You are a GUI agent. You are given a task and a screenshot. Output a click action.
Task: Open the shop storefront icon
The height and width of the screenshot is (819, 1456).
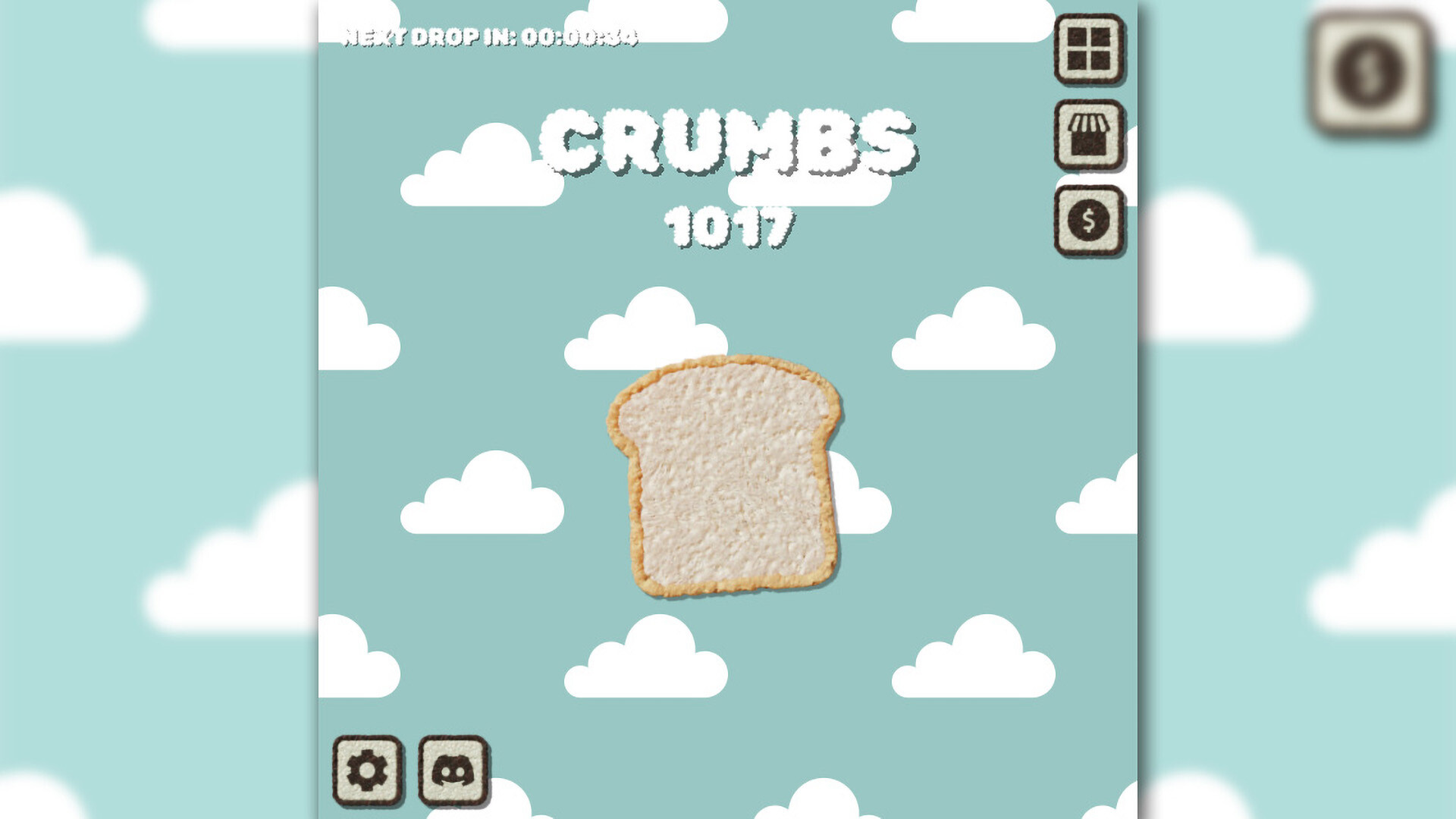(x=1089, y=135)
